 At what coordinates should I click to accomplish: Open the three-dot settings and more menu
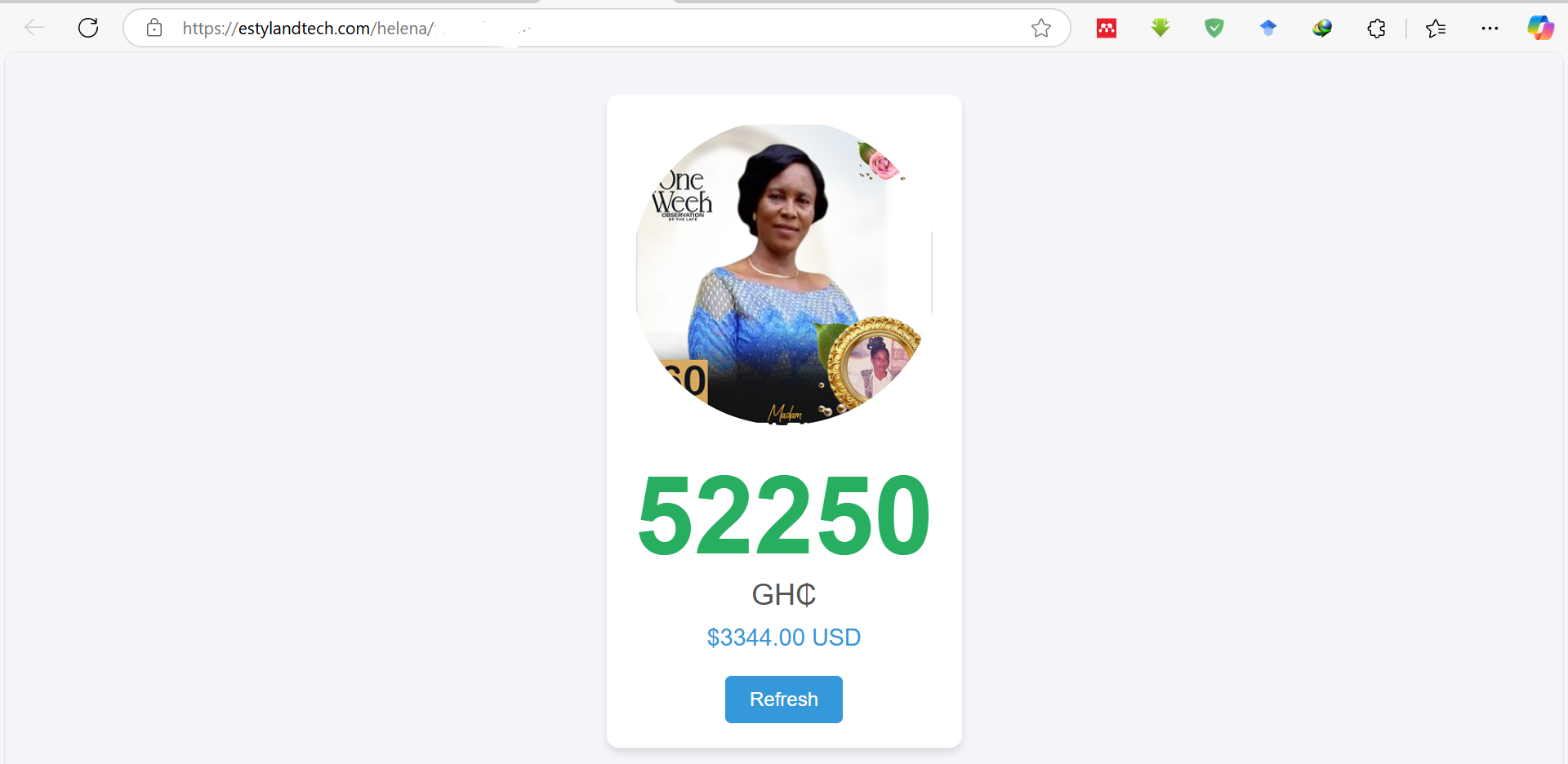click(1490, 29)
